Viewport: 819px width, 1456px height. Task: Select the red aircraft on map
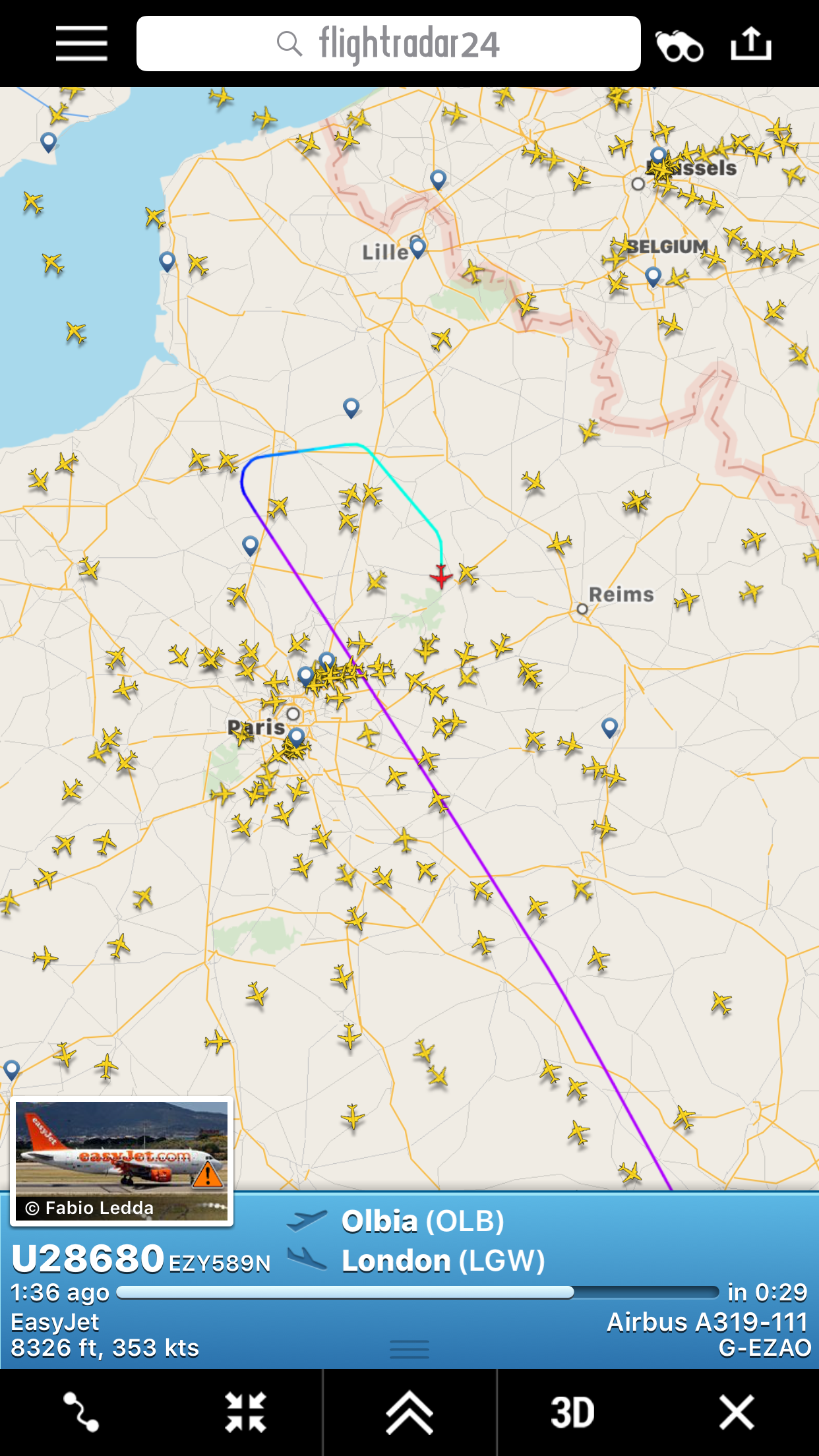click(441, 576)
